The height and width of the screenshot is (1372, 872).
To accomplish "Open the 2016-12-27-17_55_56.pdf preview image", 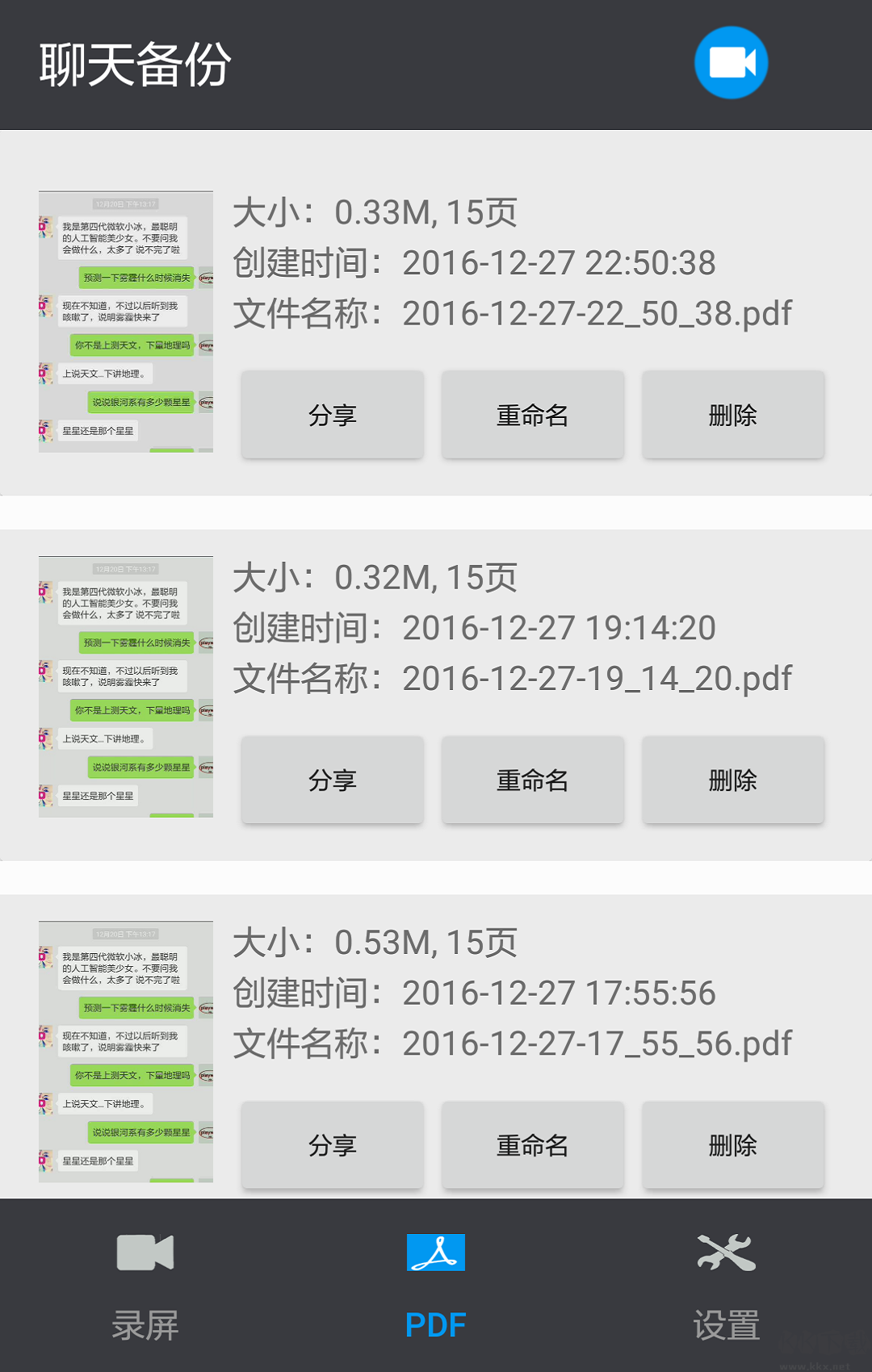I will coord(126,1052).
